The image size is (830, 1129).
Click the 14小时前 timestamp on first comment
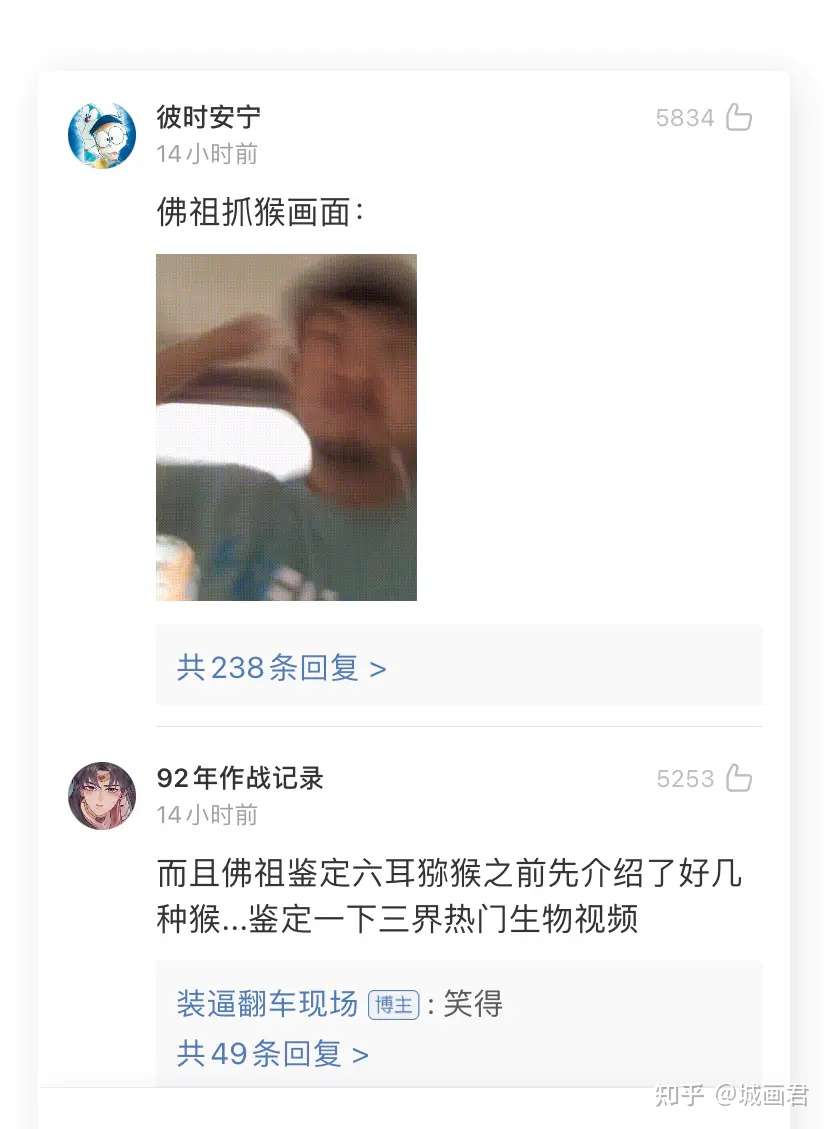pyautogui.click(x=206, y=153)
